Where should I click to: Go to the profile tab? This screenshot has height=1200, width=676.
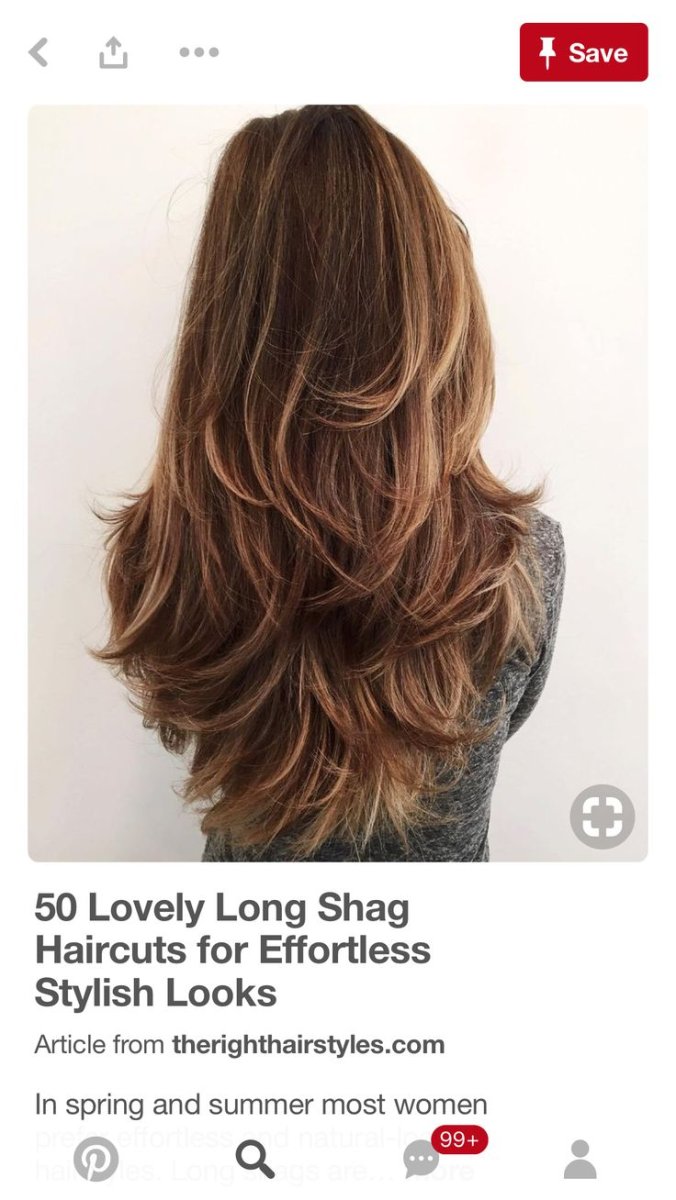(x=579, y=1160)
